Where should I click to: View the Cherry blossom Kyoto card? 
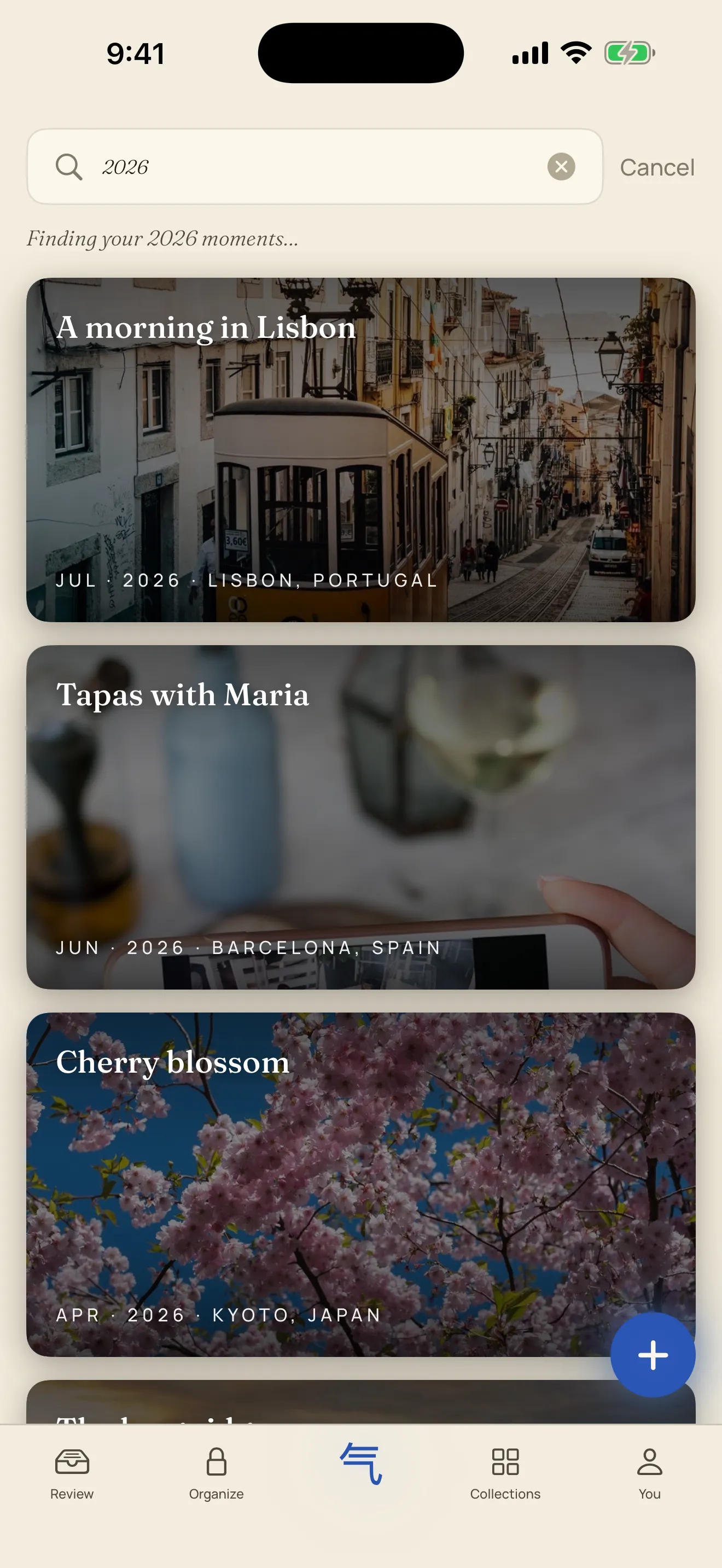(x=360, y=1184)
